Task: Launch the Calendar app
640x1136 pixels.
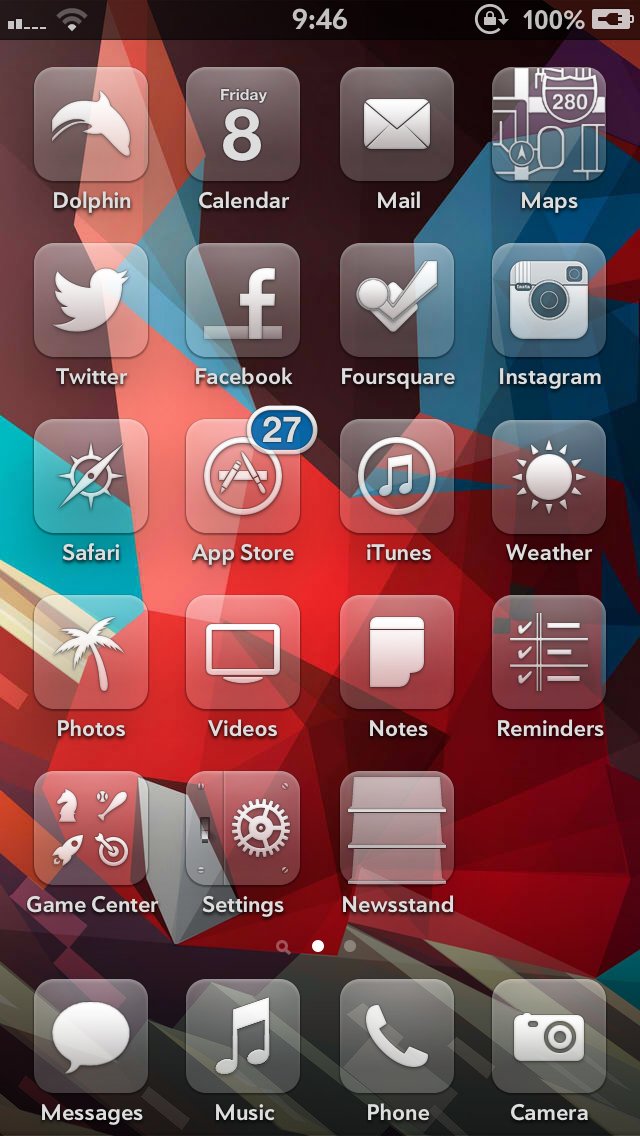Action: click(243, 125)
